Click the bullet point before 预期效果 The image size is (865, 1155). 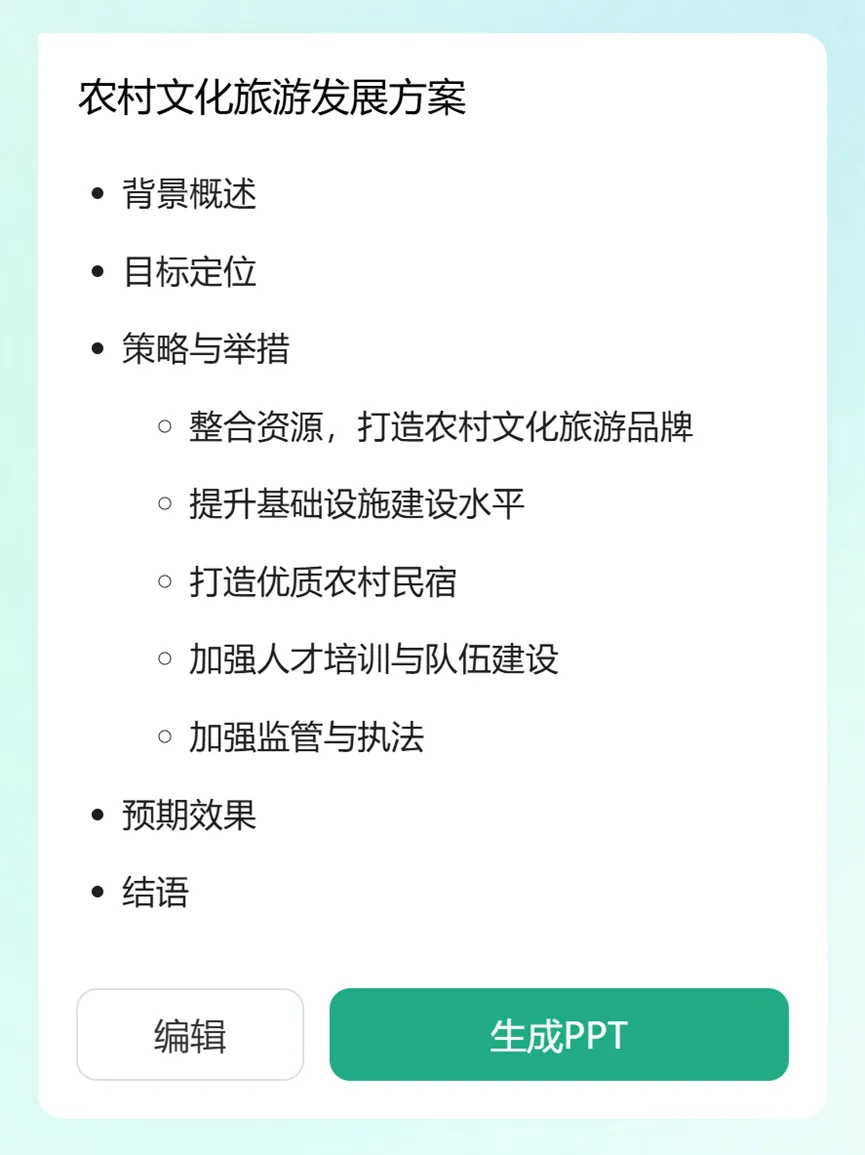pos(96,813)
